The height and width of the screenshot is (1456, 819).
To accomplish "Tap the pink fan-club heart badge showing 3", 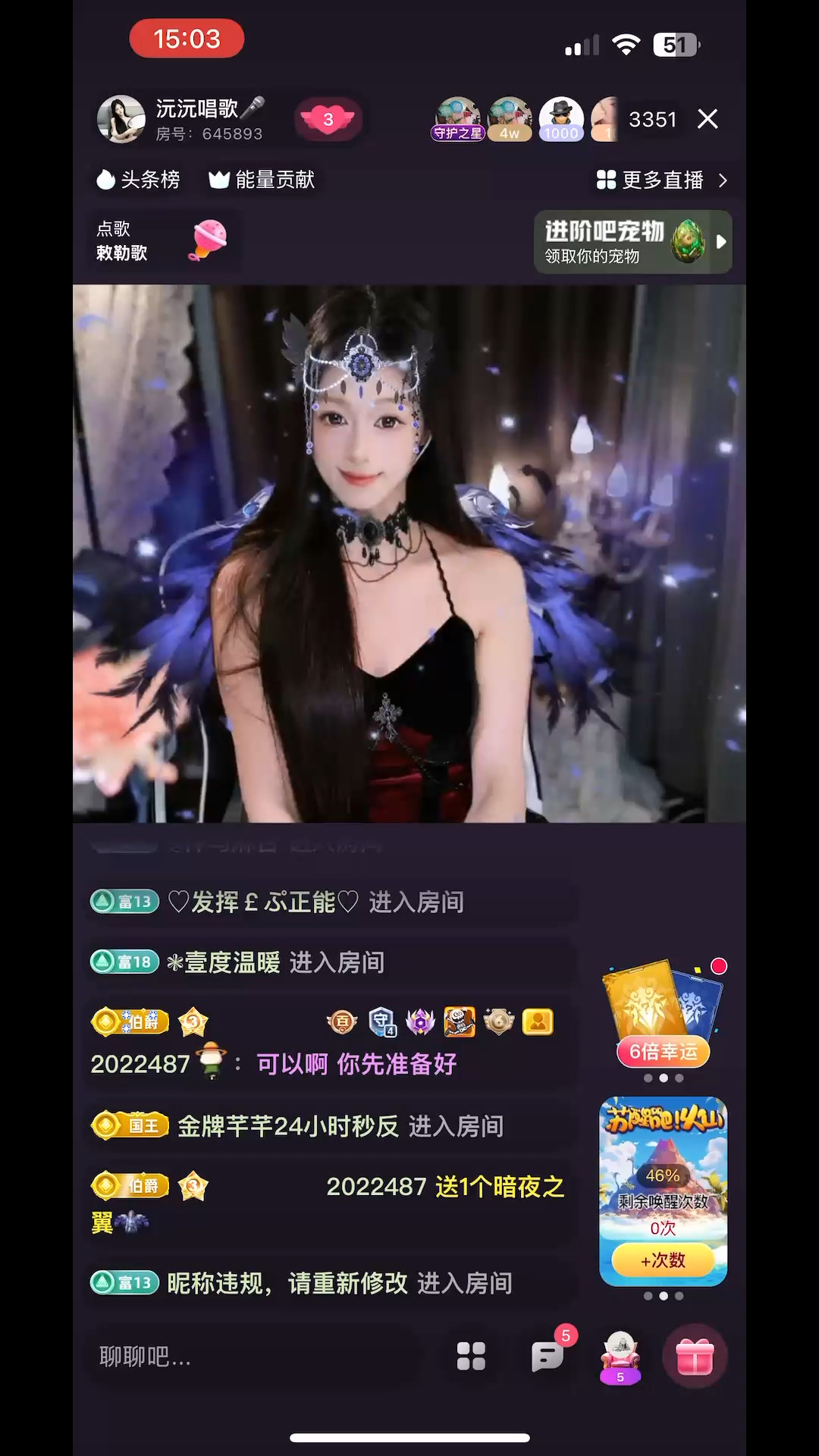I will (328, 119).
